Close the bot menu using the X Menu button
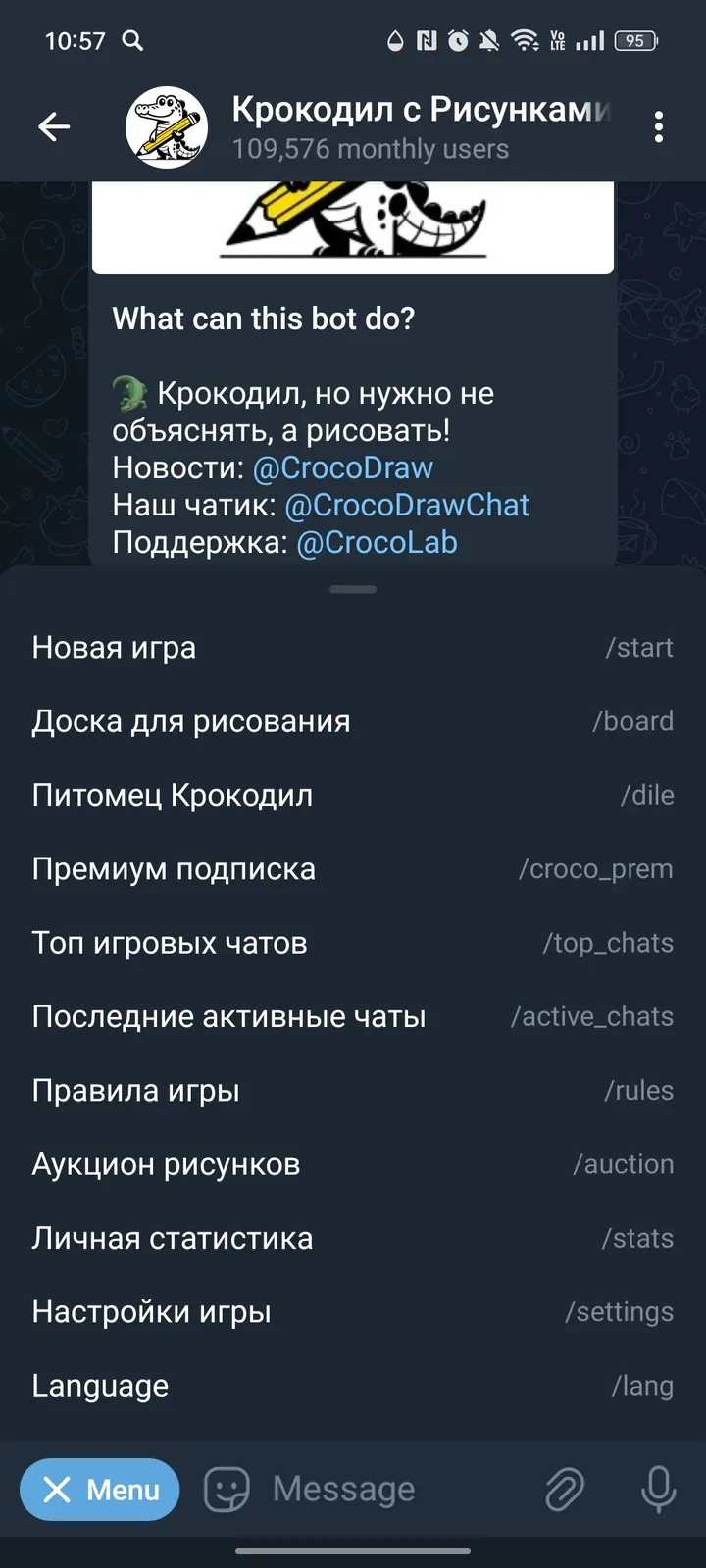 point(99,1489)
